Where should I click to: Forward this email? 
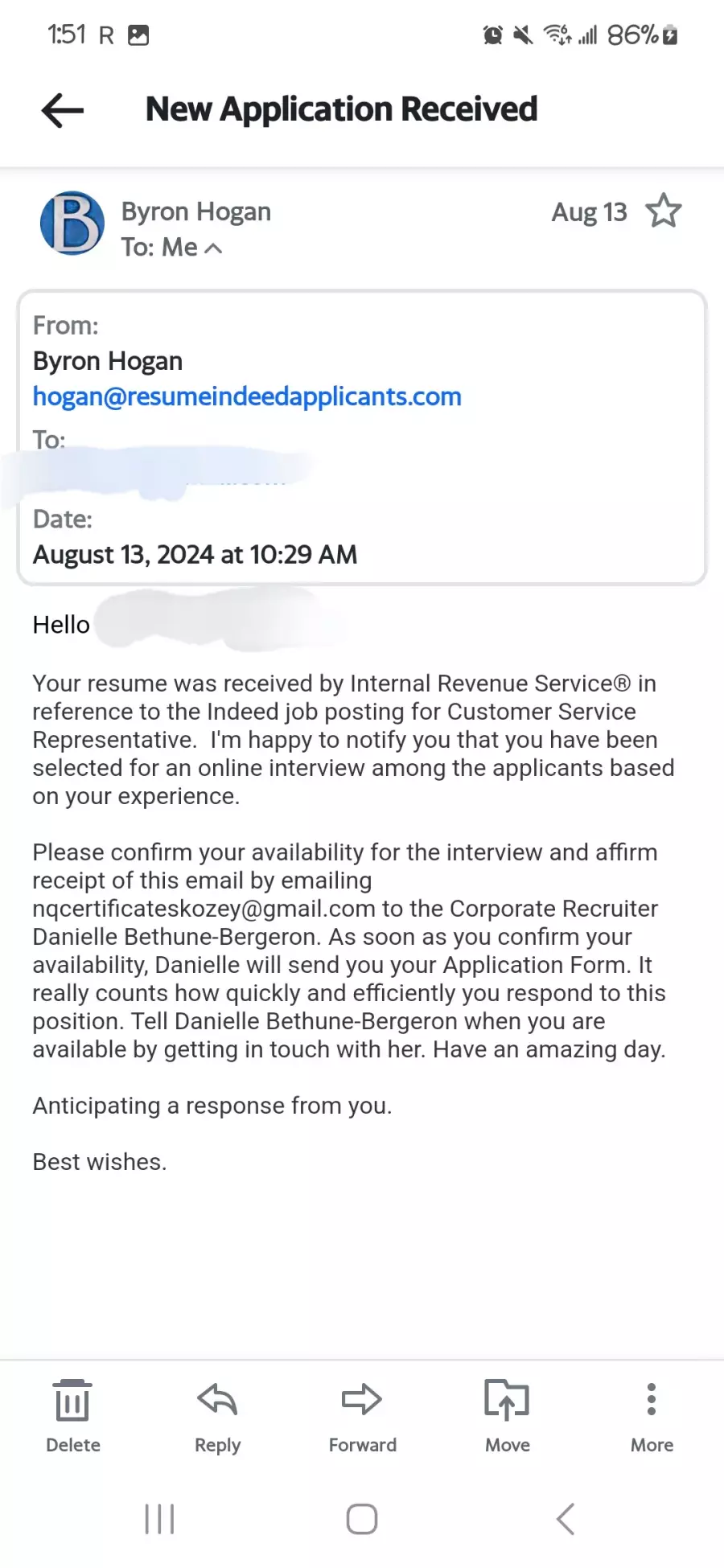pos(362,1416)
